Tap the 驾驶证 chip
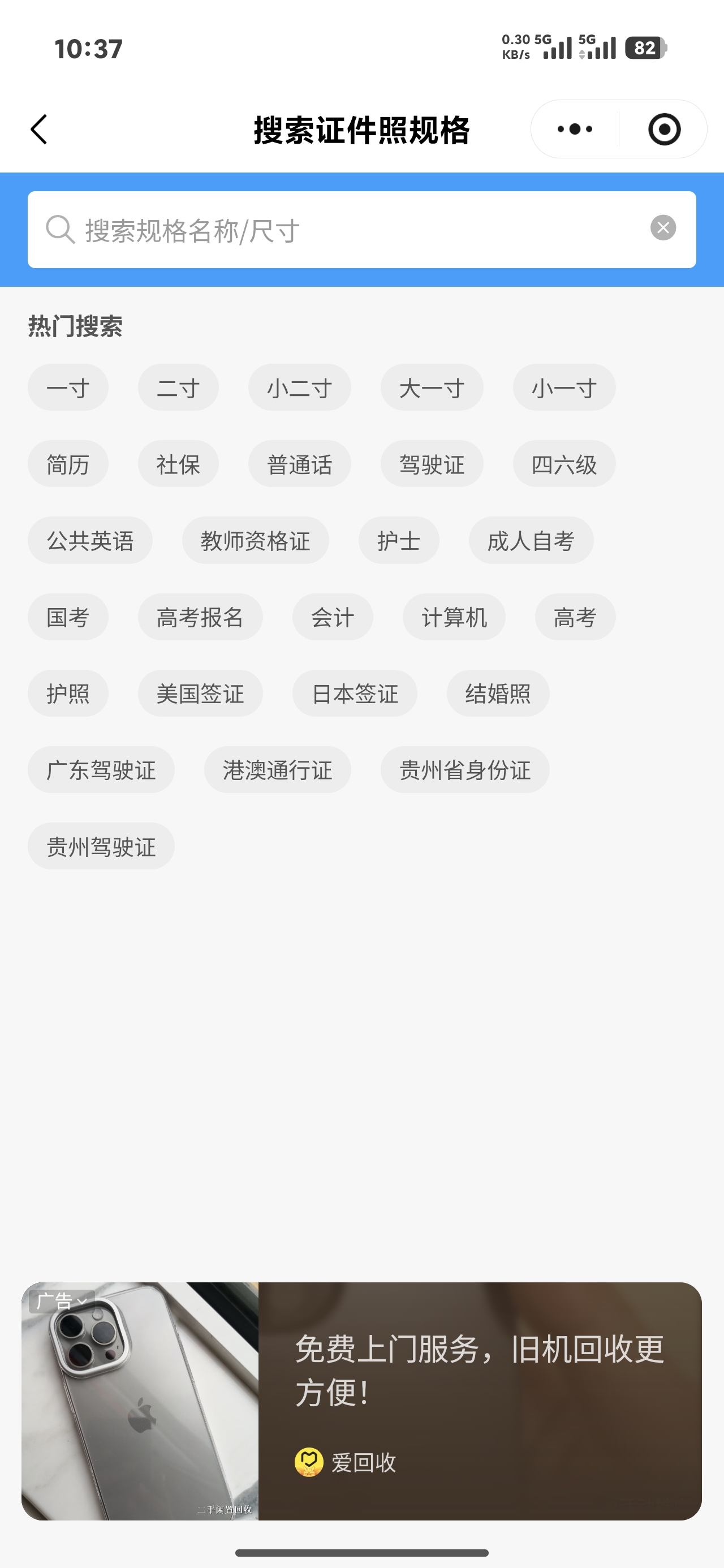 coord(432,464)
